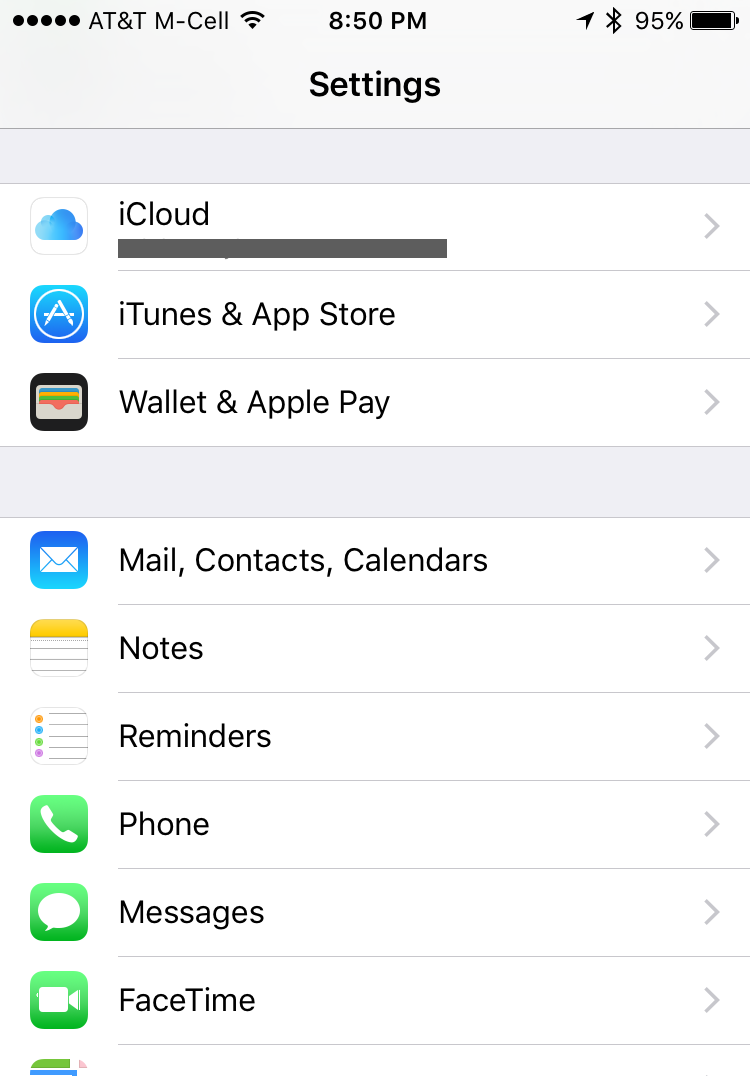Open Wallet & Apple Pay
The height and width of the screenshot is (1076, 750).
[375, 402]
